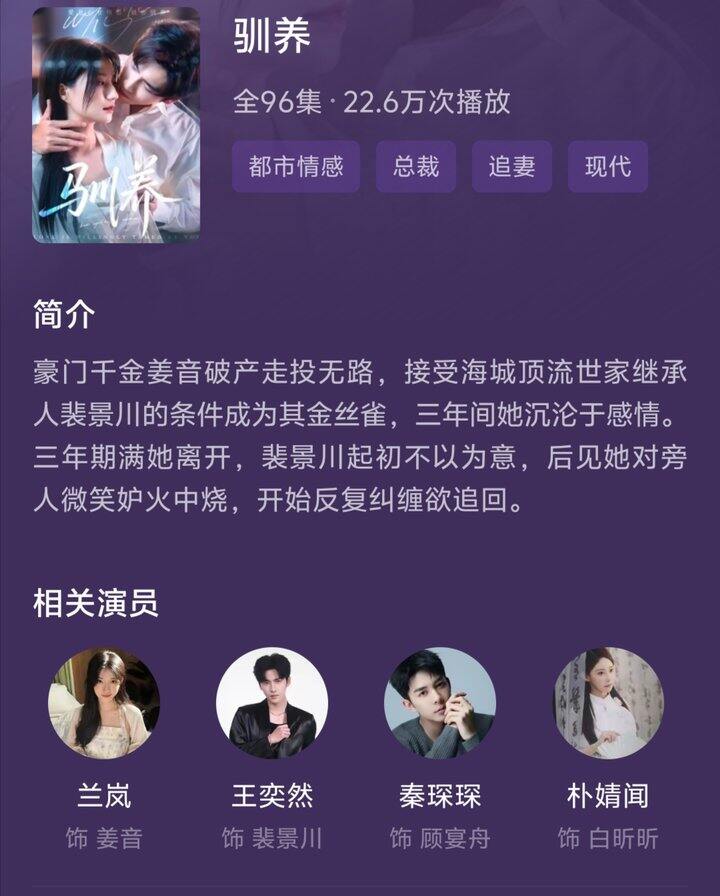
Task: View actor 兰岚's profile
Action: (104, 703)
